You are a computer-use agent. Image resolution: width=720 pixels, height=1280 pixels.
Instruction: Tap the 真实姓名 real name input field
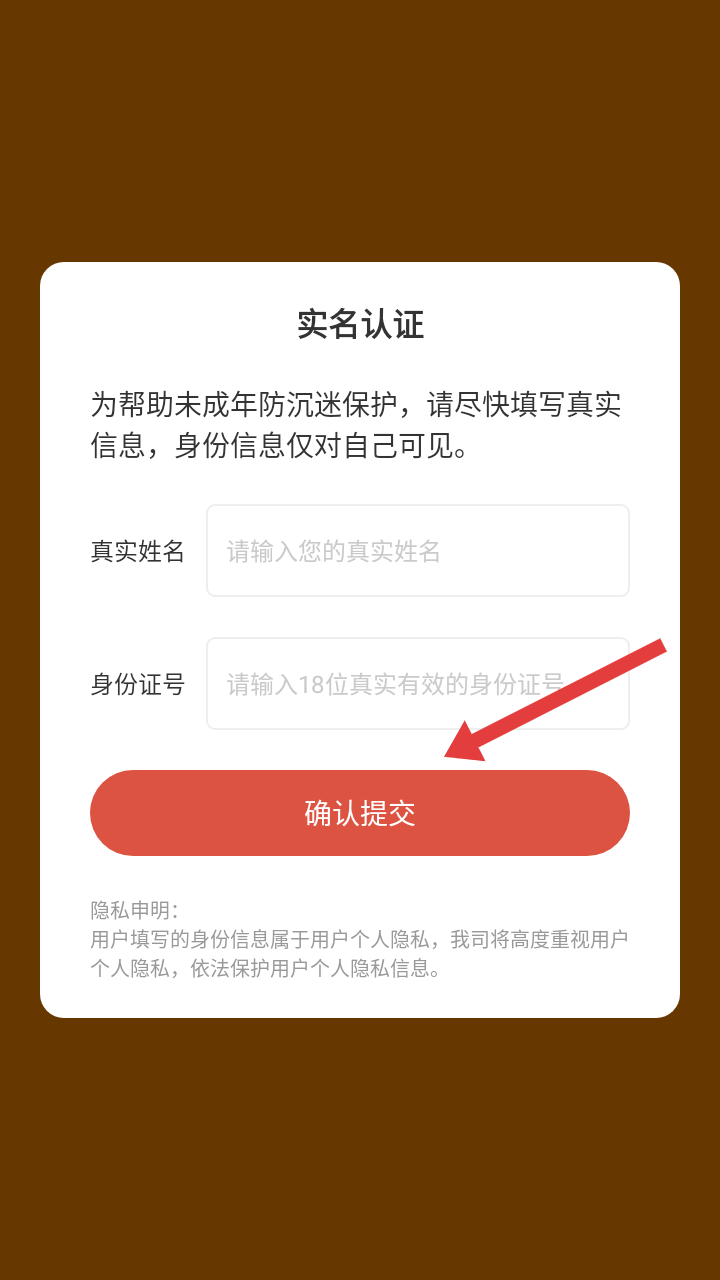point(418,551)
